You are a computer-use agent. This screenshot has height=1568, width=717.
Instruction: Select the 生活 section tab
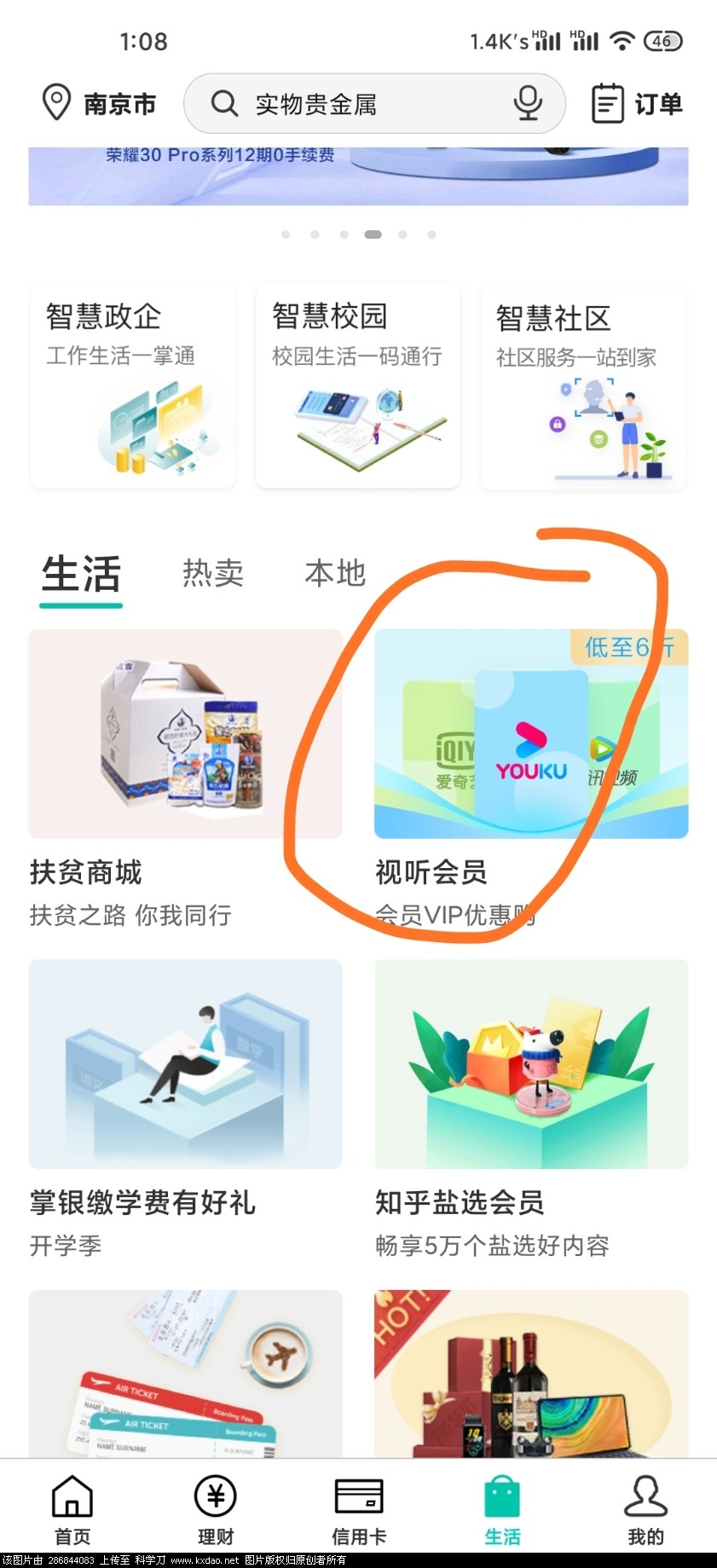click(81, 575)
